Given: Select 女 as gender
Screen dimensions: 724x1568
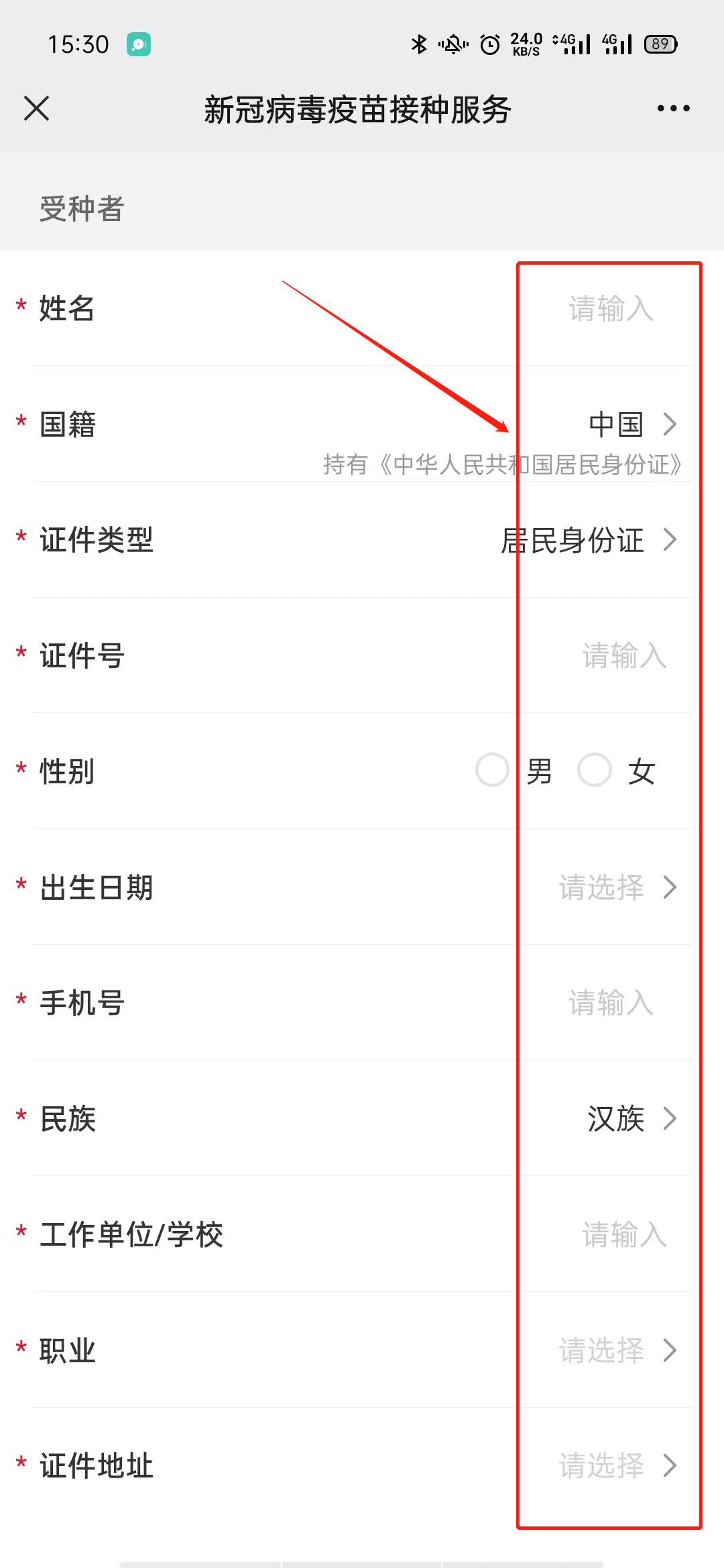Looking at the screenshot, I should point(595,770).
